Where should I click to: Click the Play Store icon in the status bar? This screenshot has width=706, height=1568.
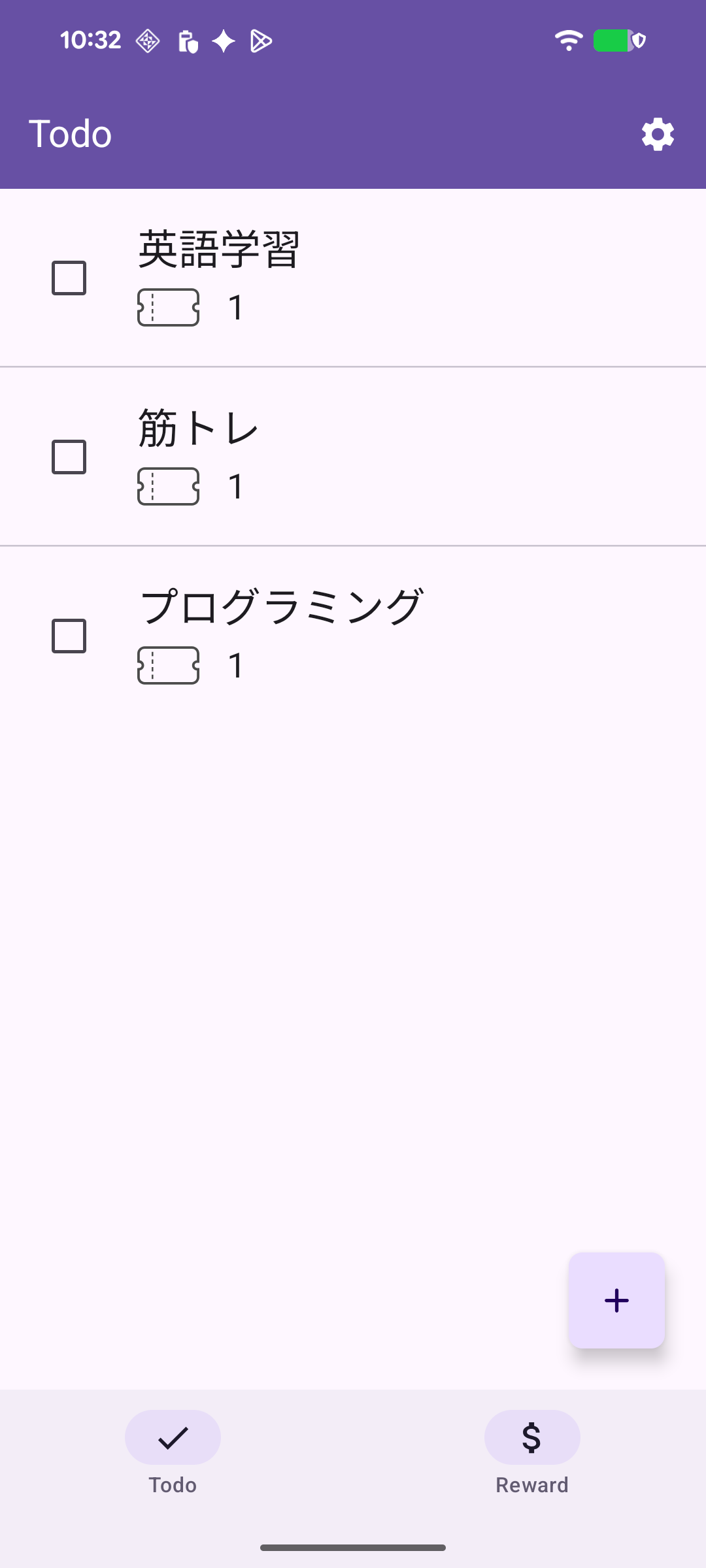[261, 41]
